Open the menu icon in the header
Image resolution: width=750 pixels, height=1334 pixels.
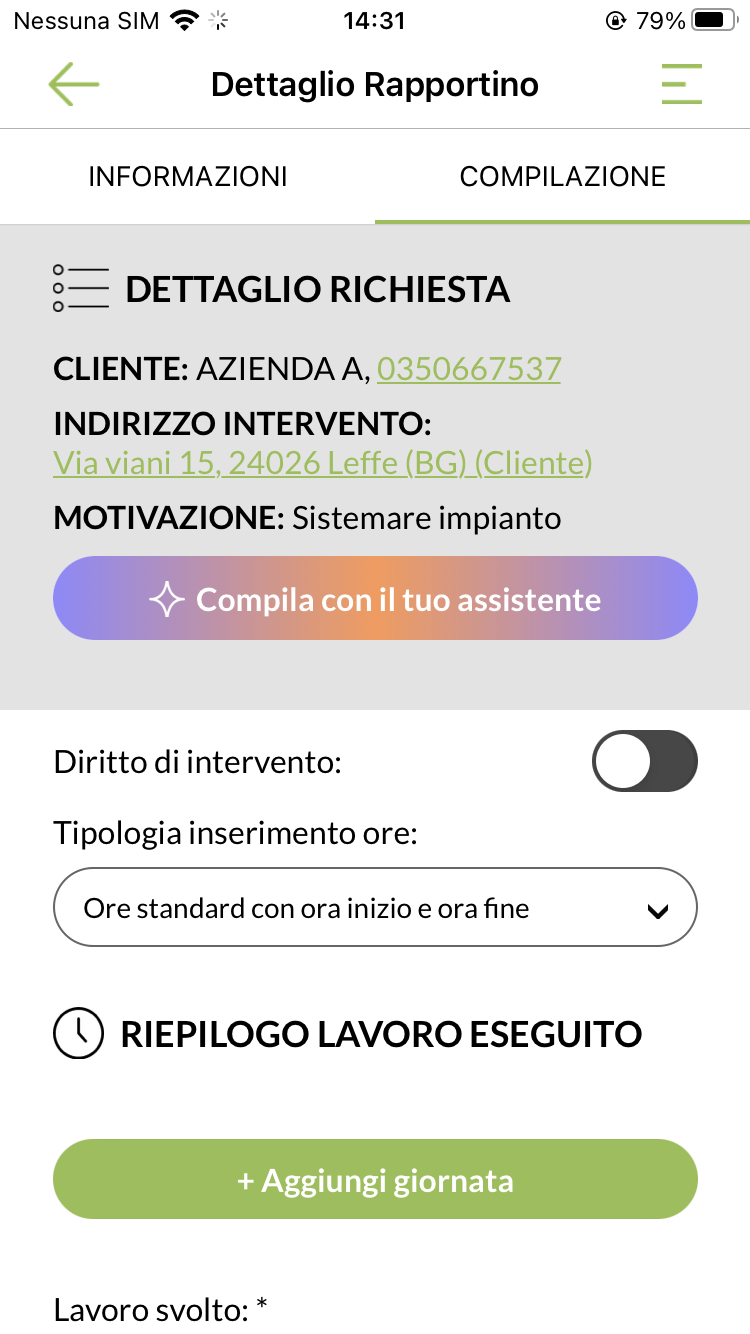(x=681, y=85)
